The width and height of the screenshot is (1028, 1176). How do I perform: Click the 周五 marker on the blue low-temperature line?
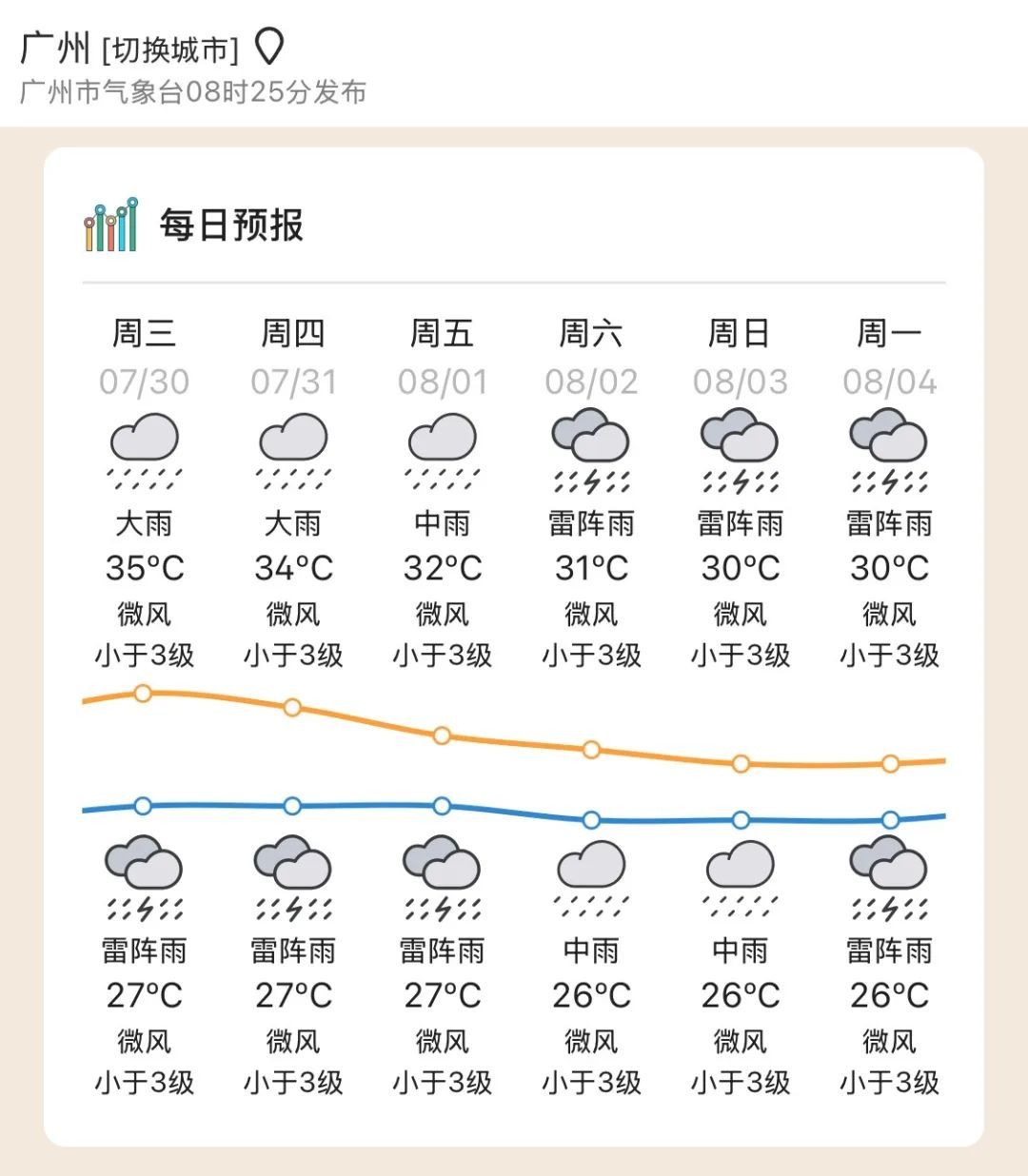[441, 806]
